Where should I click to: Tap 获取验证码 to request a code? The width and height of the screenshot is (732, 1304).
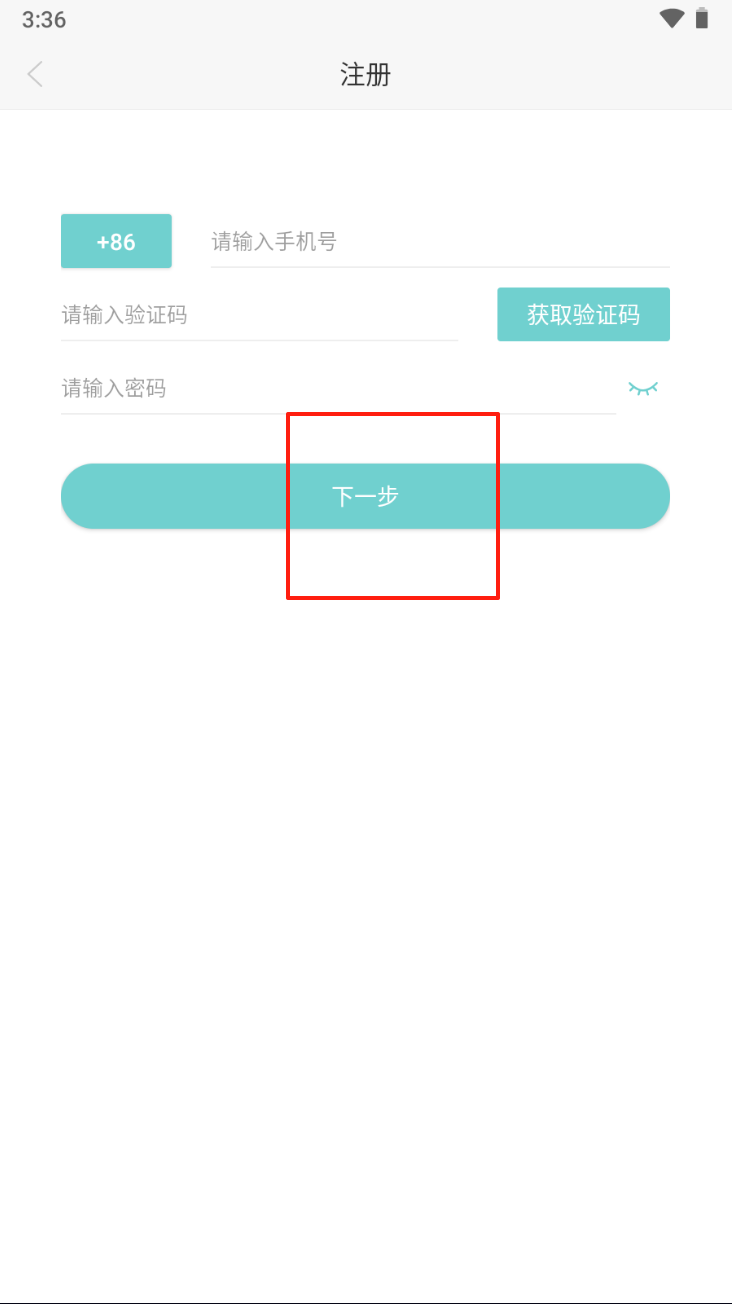point(583,315)
